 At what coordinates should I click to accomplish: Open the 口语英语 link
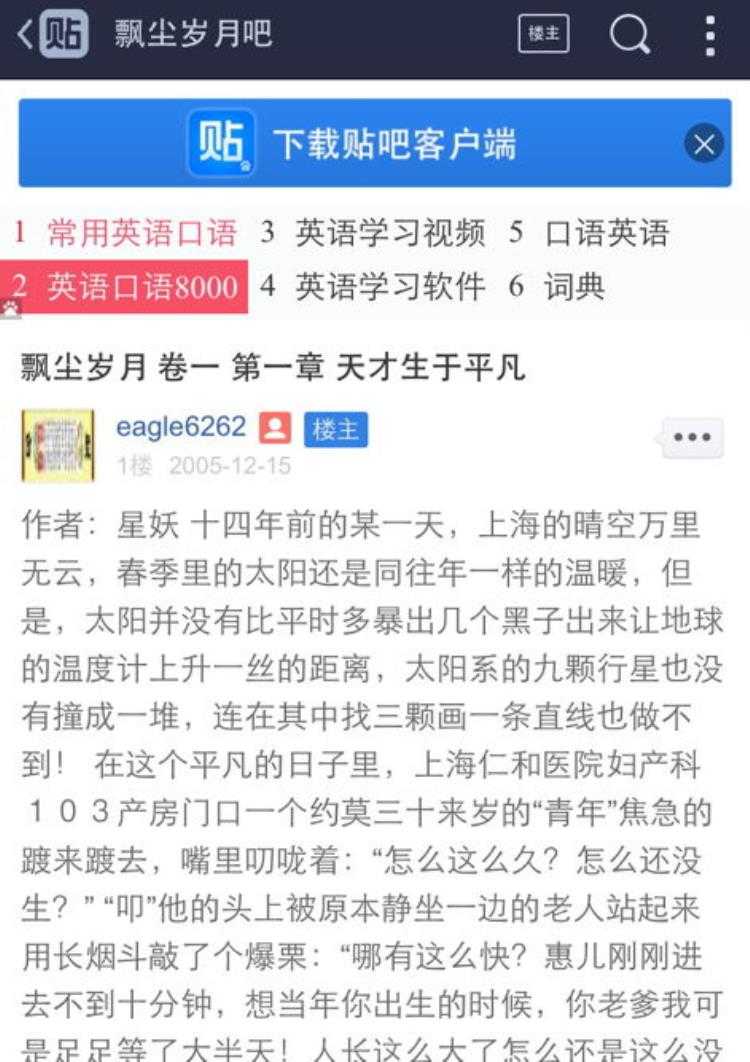pyautogui.click(x=606, y=233)
